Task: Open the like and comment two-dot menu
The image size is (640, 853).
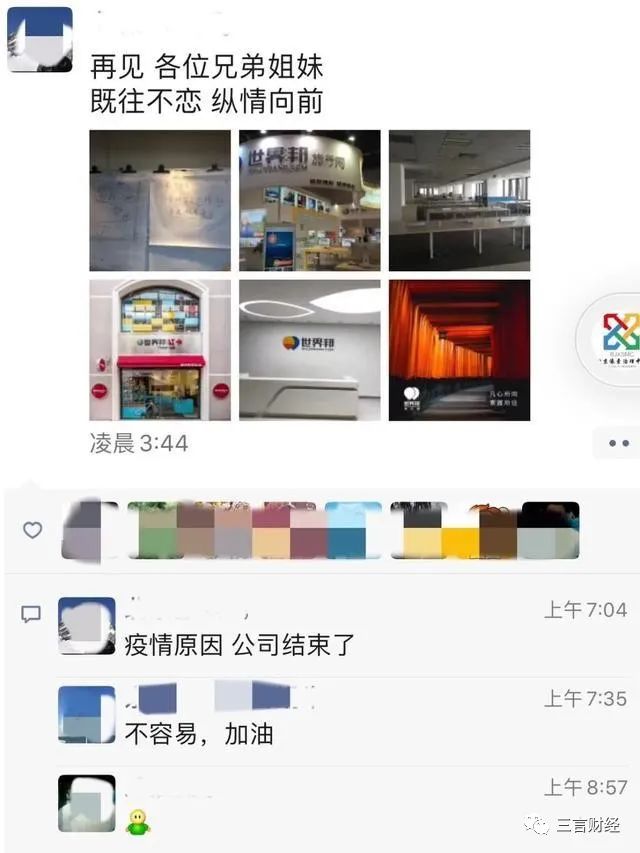Action: (x=617, y=443)
